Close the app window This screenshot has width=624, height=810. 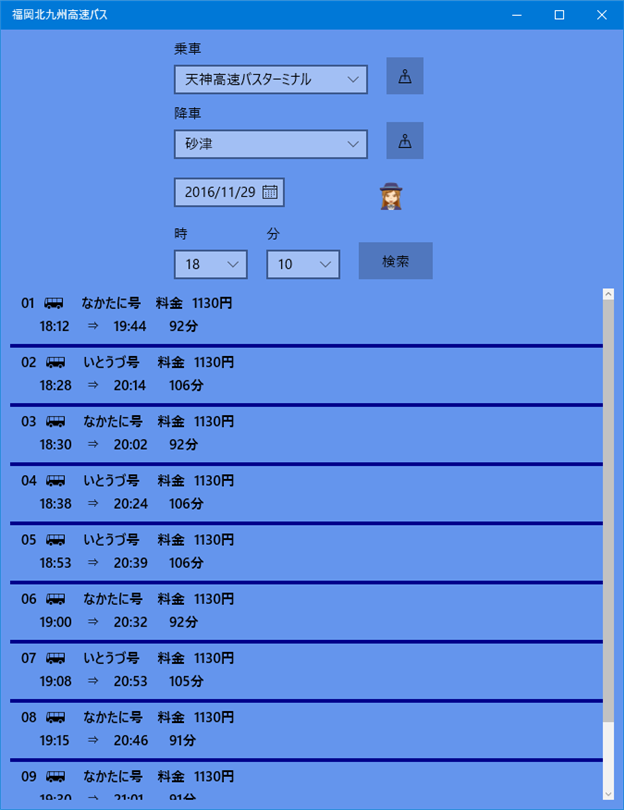[x=600, y=15]
